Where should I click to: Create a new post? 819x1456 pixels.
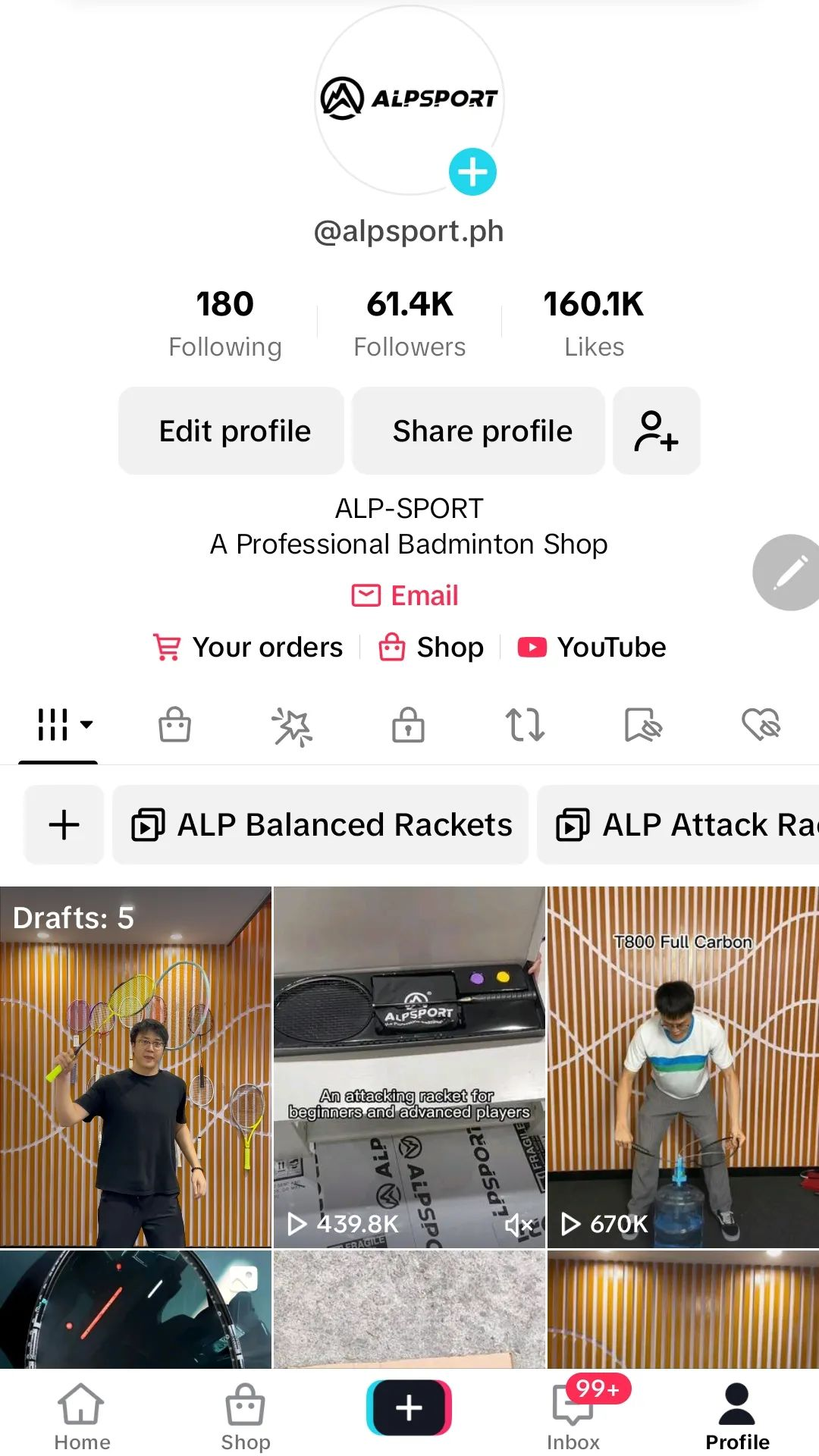(x=409, y=1407)
